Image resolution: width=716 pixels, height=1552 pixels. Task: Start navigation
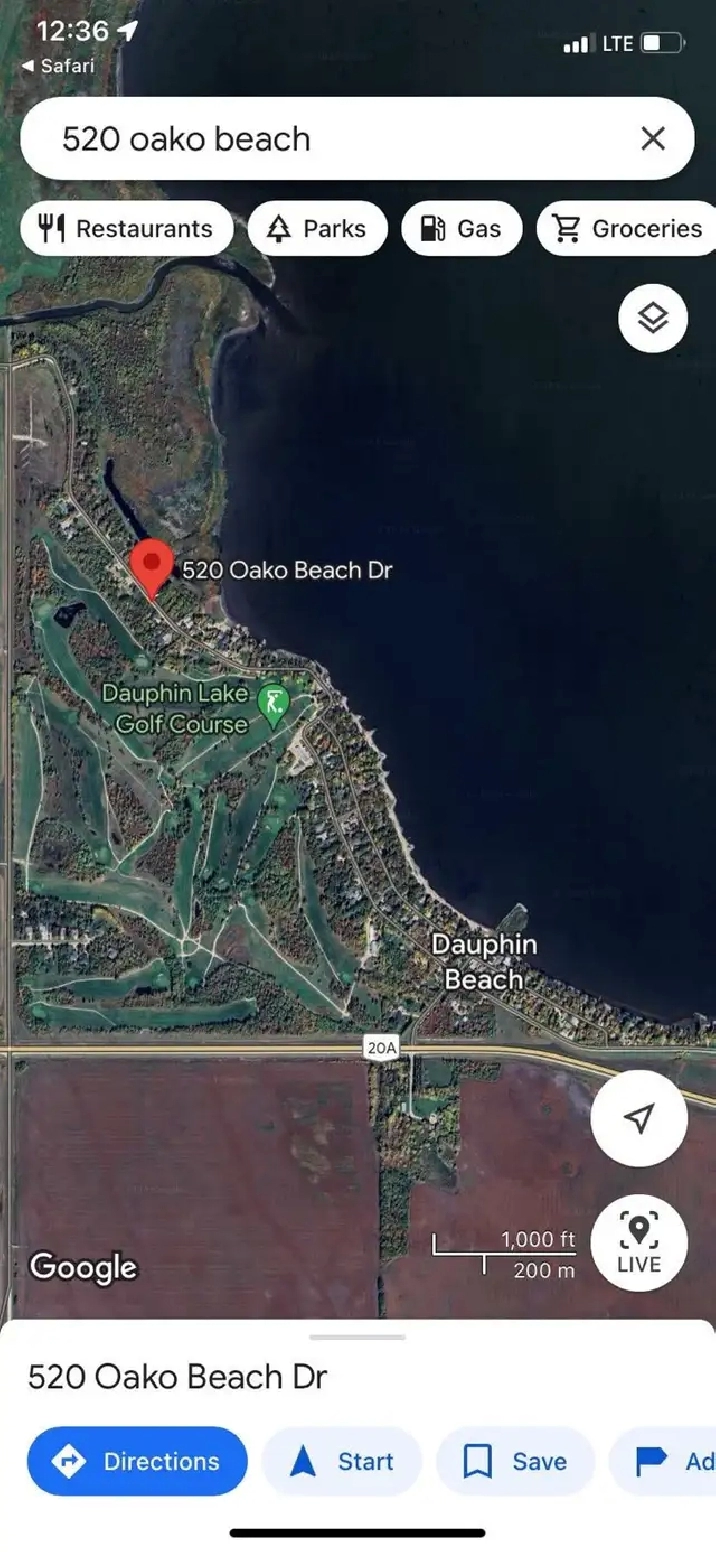[342, 1461]
